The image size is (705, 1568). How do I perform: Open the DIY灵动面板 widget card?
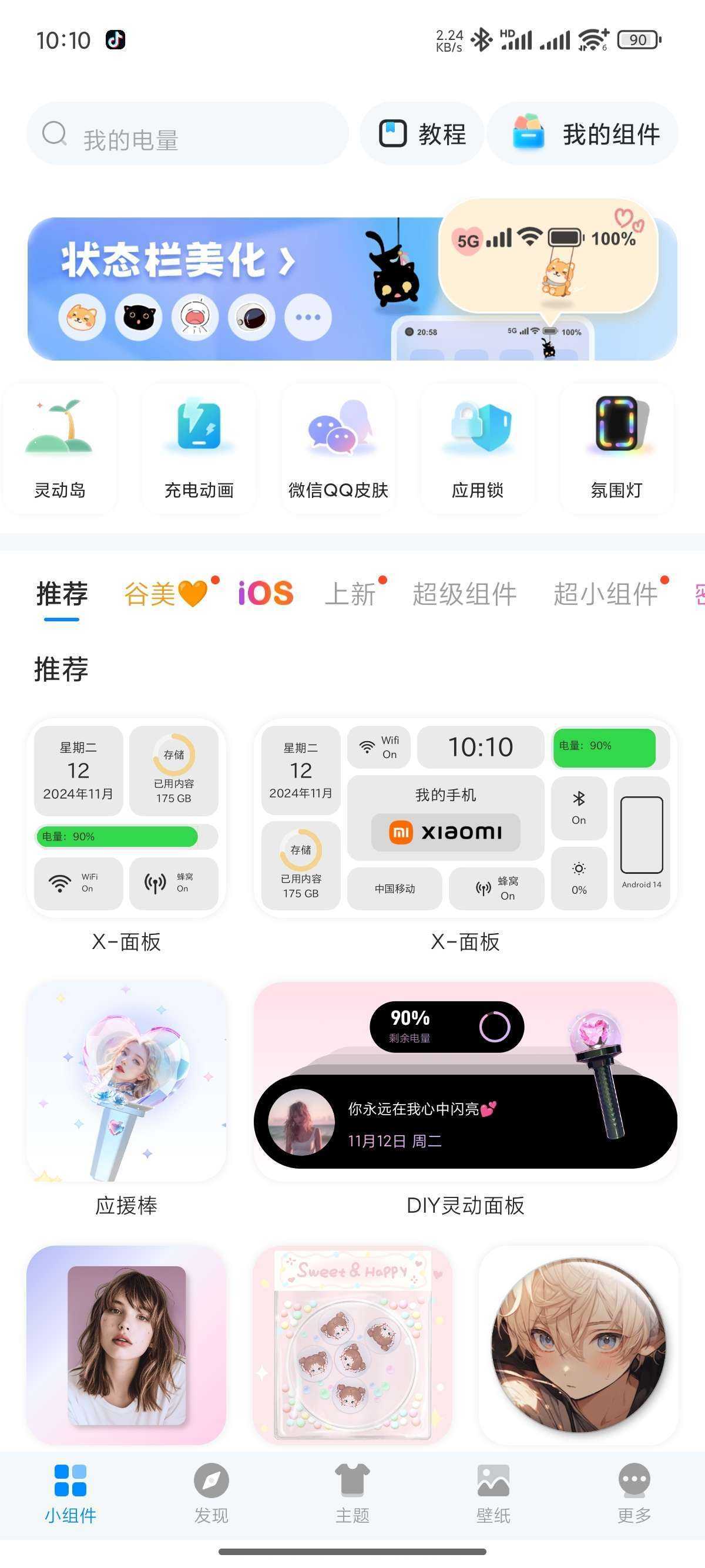tap(465, 1081)
